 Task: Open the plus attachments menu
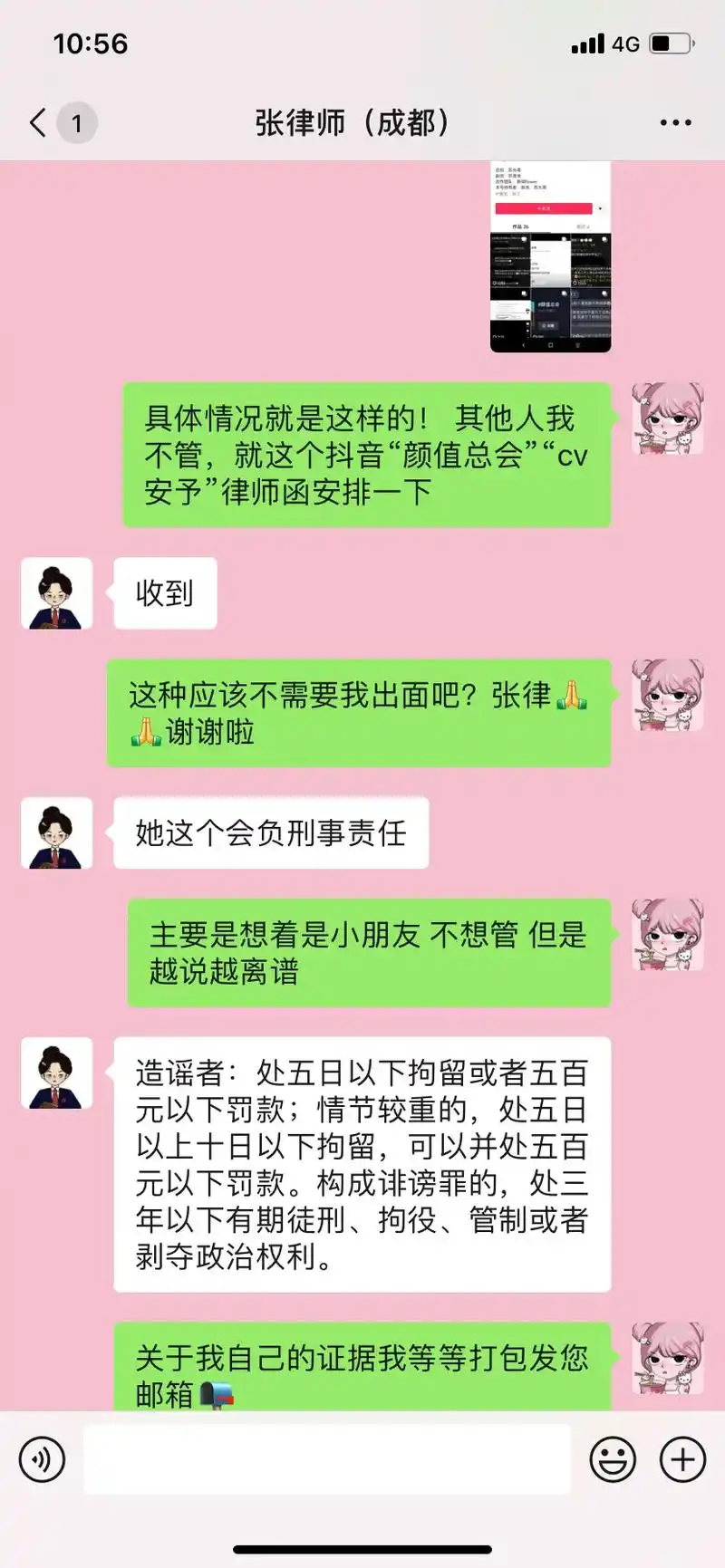[682, 1459]
